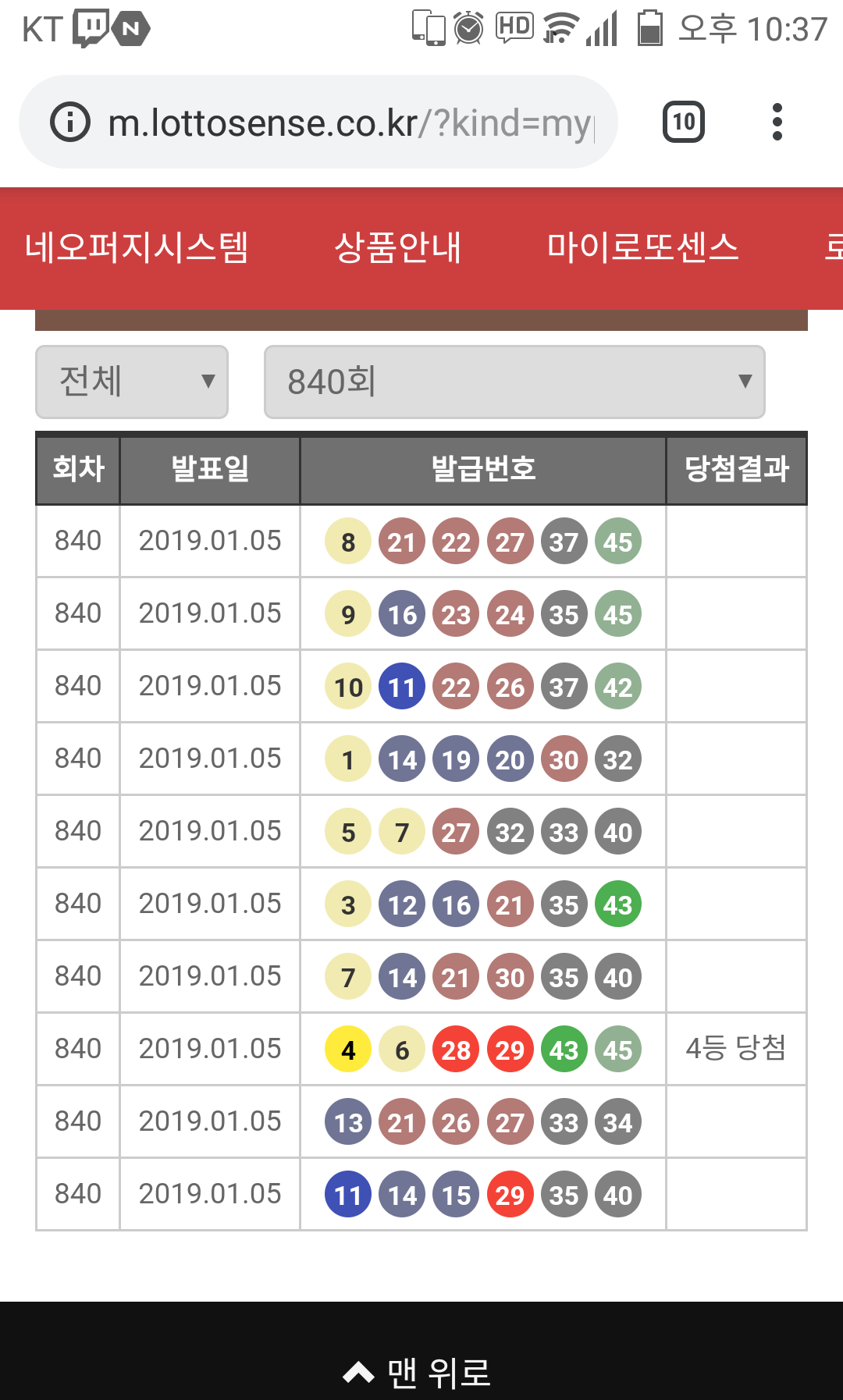
Task: Select the 마이로또센스 tab
Action: pyautogui.click(x=642, y=248)
